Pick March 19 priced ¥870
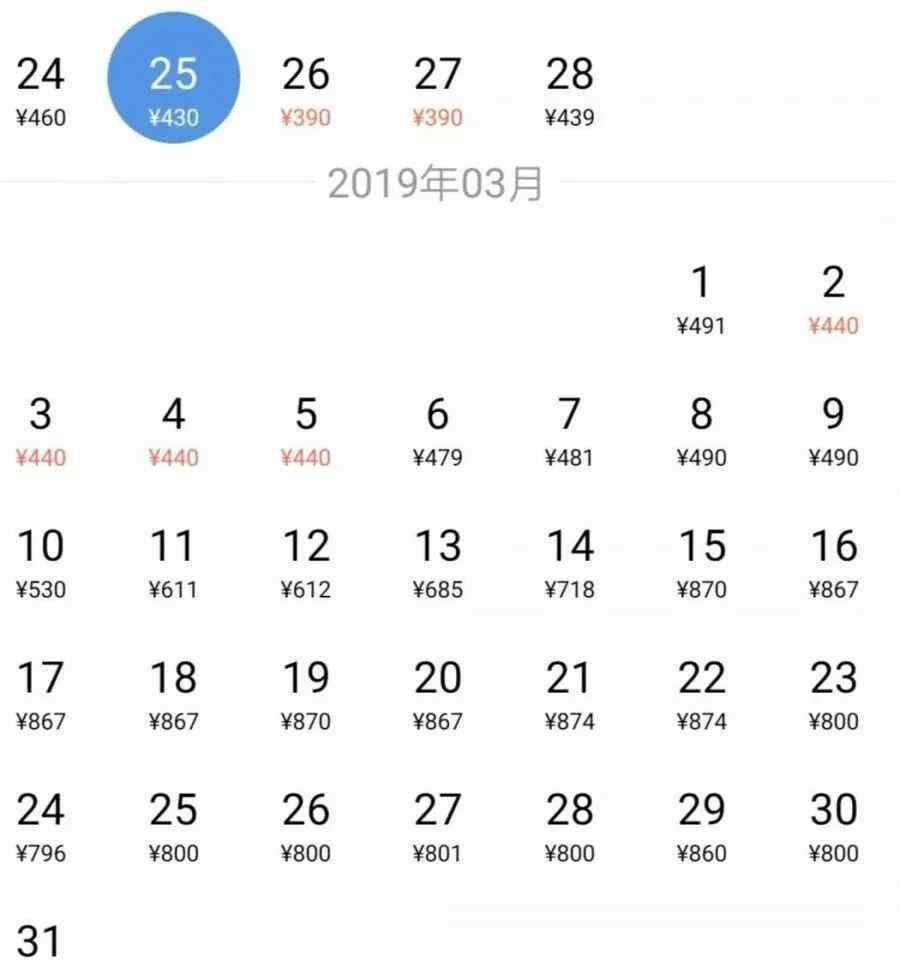This screenshot has width=900, height=962. (x=305, y=696)
